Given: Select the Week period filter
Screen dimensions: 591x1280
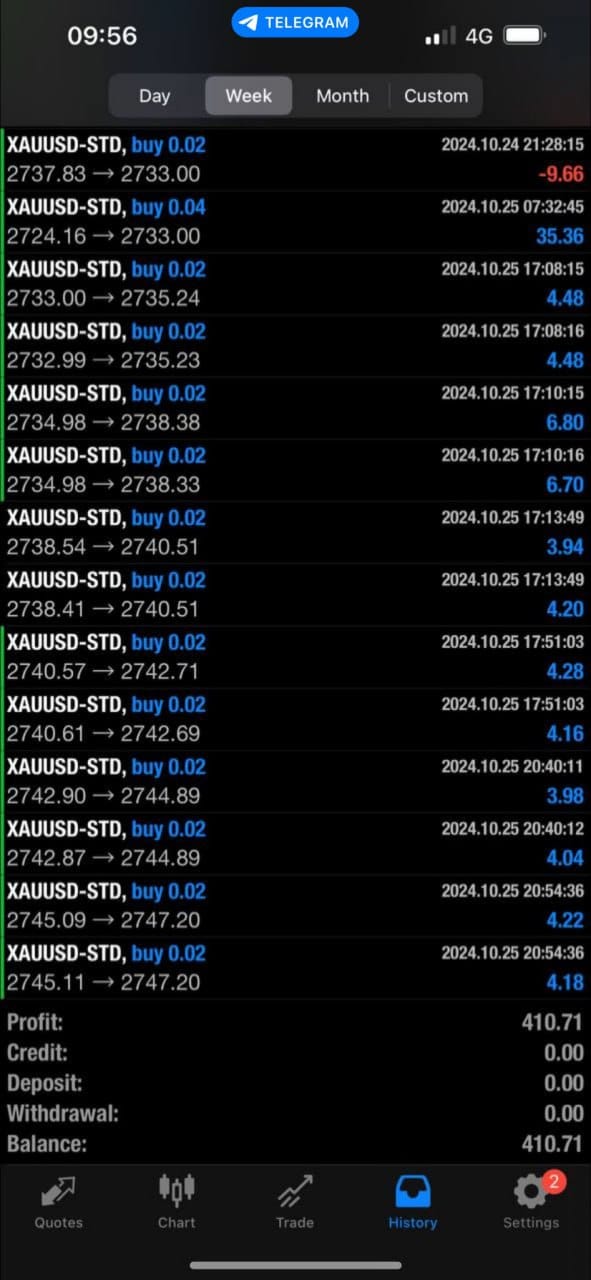Looking at the screenshot, I should (249, 96).
